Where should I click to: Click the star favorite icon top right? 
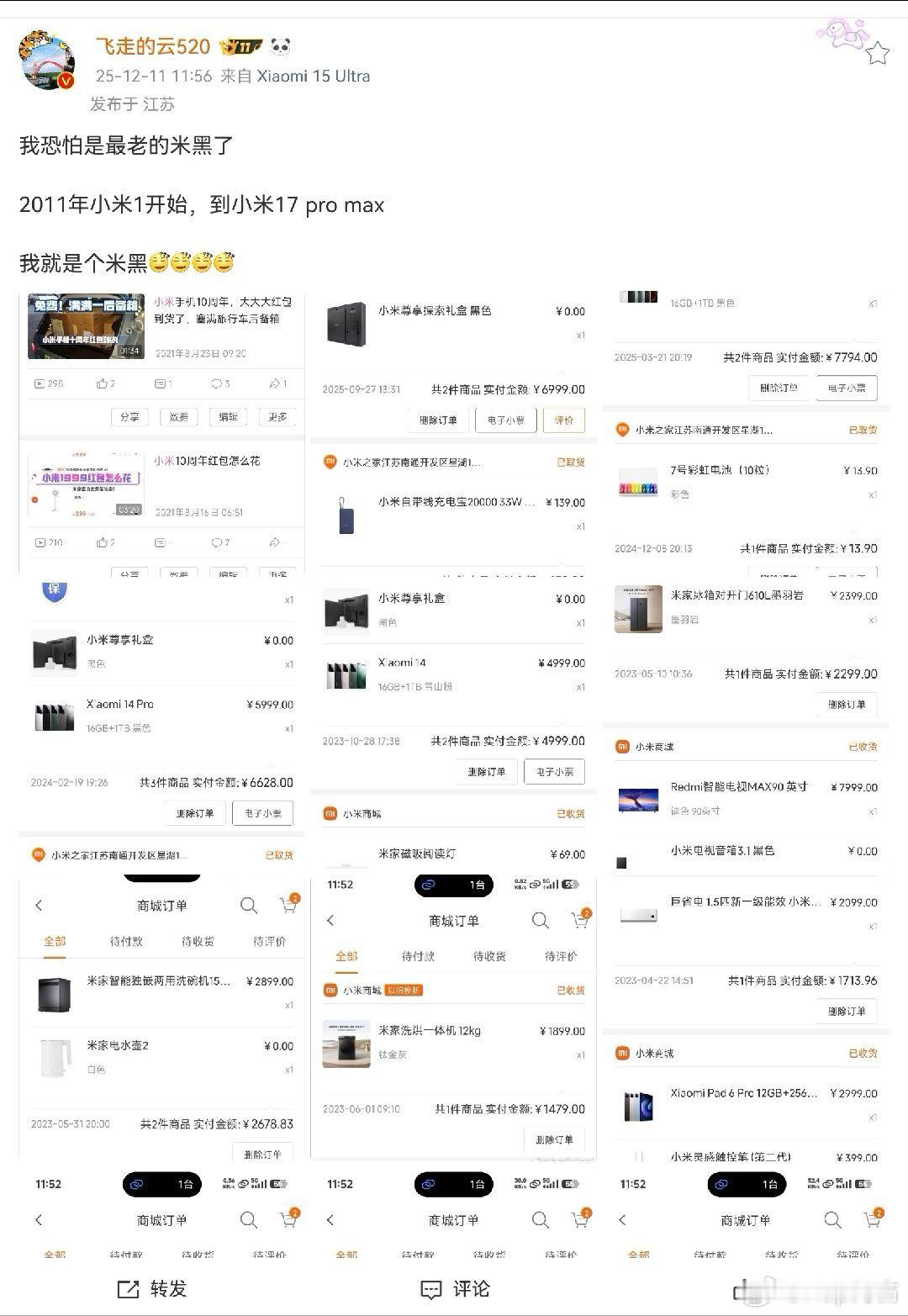coord(879,52)
